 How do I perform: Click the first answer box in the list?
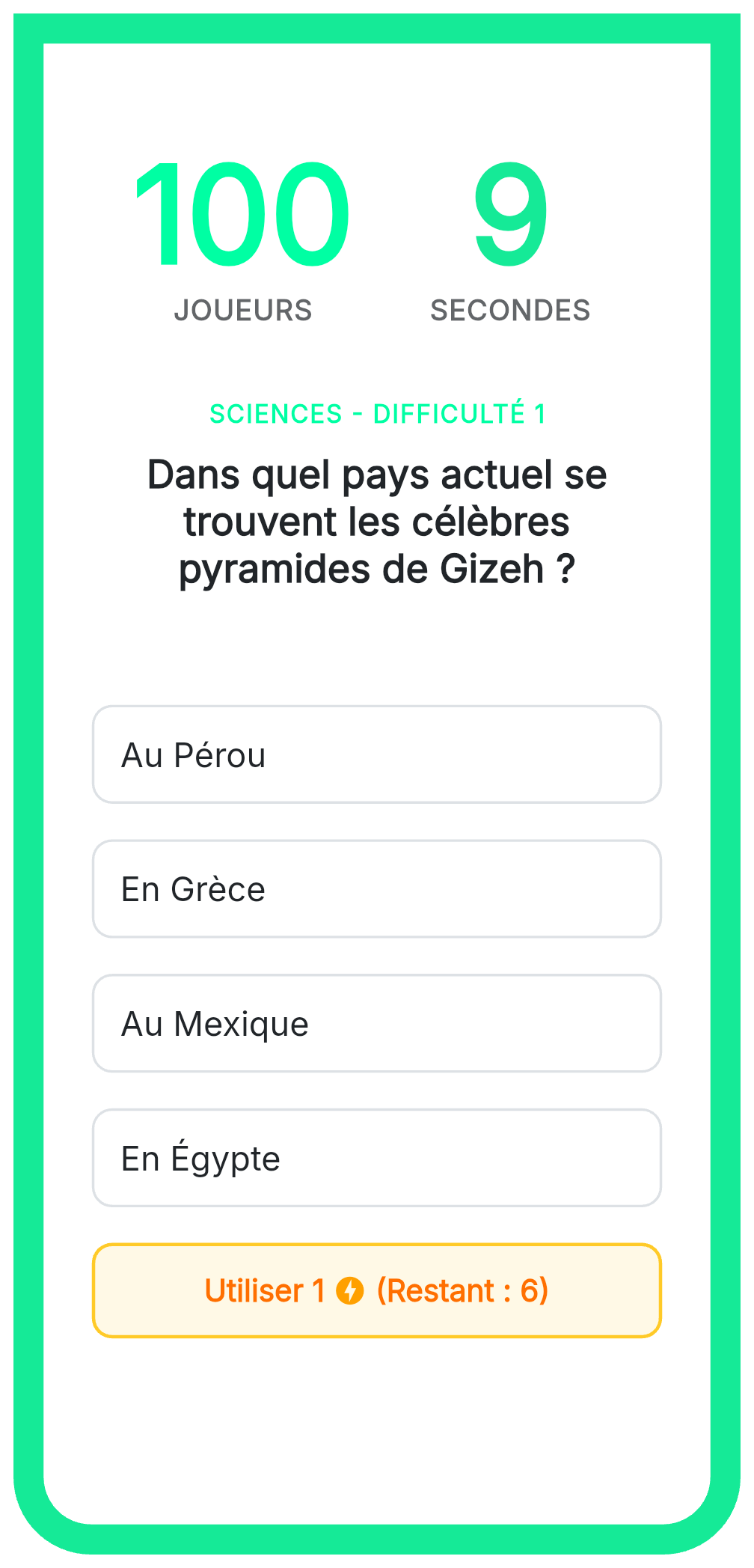tap(376, 754)
